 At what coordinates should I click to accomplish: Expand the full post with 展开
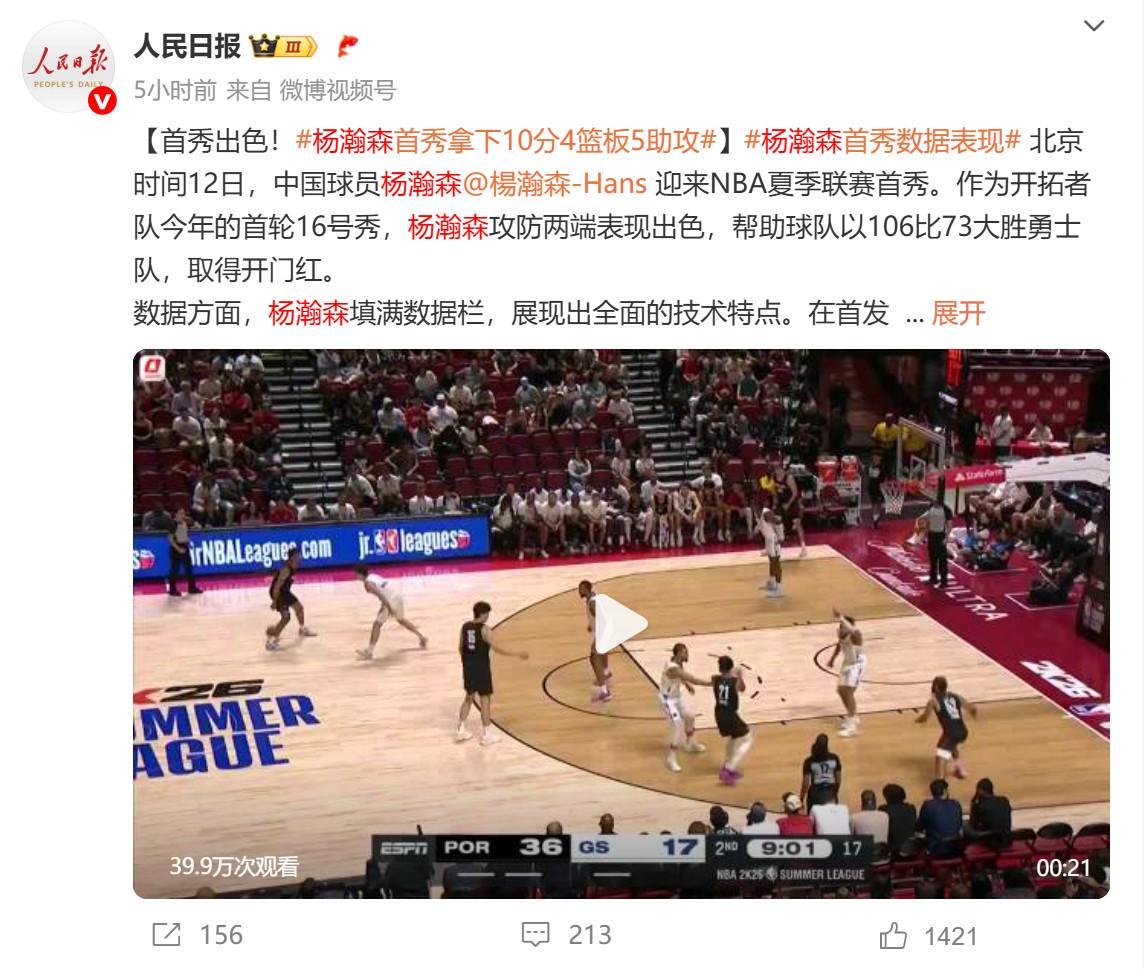[x=958, y=314]
